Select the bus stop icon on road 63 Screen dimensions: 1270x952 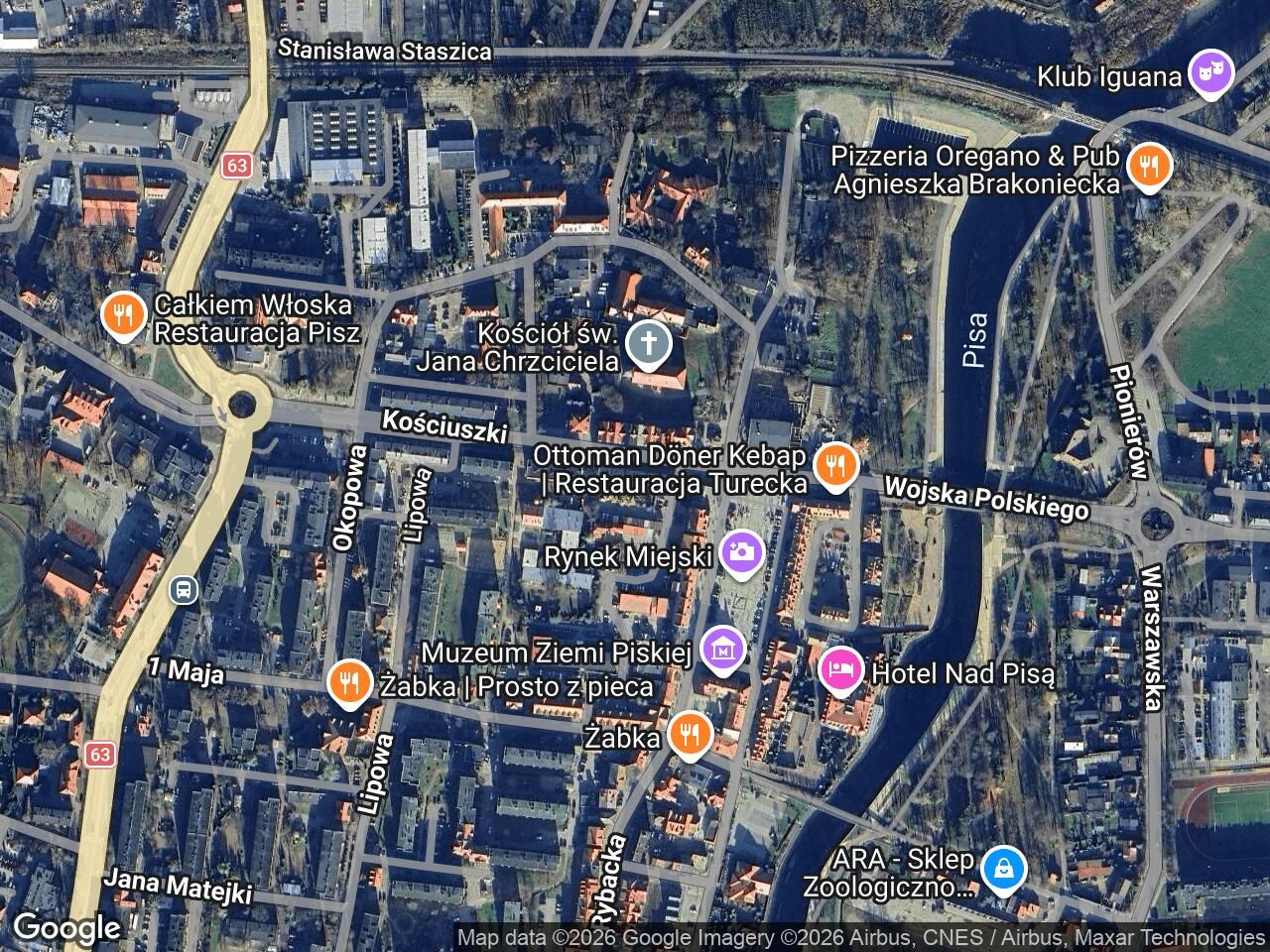point(184,590)
